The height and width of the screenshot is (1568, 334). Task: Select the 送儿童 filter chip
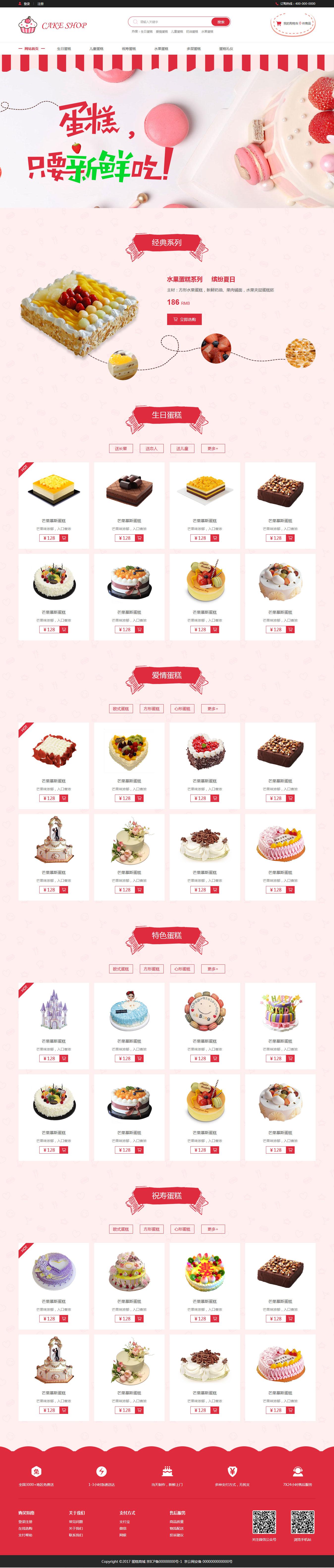tap(182, 449)
